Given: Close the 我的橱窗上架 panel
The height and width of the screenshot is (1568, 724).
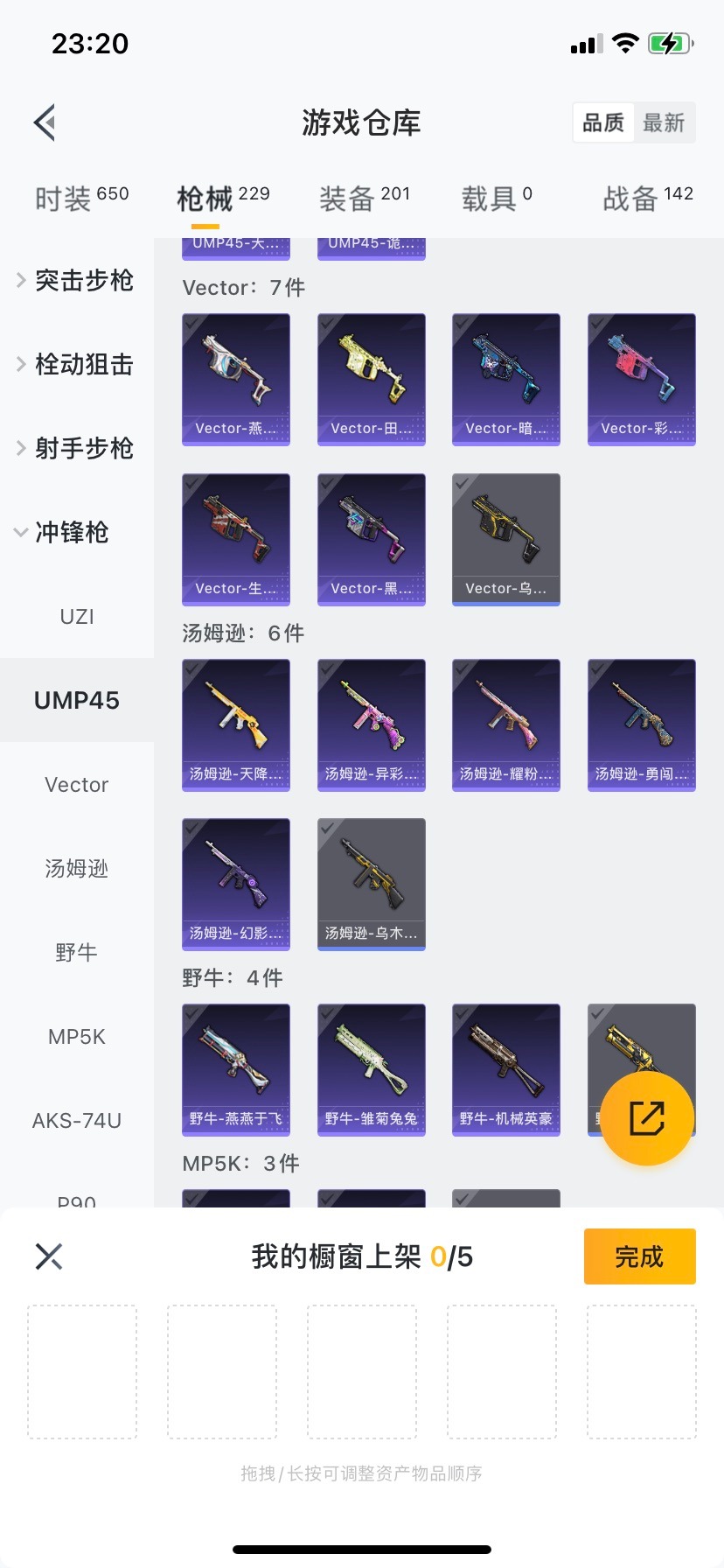Looking at the screenshot, I should tap(49, 1256).
